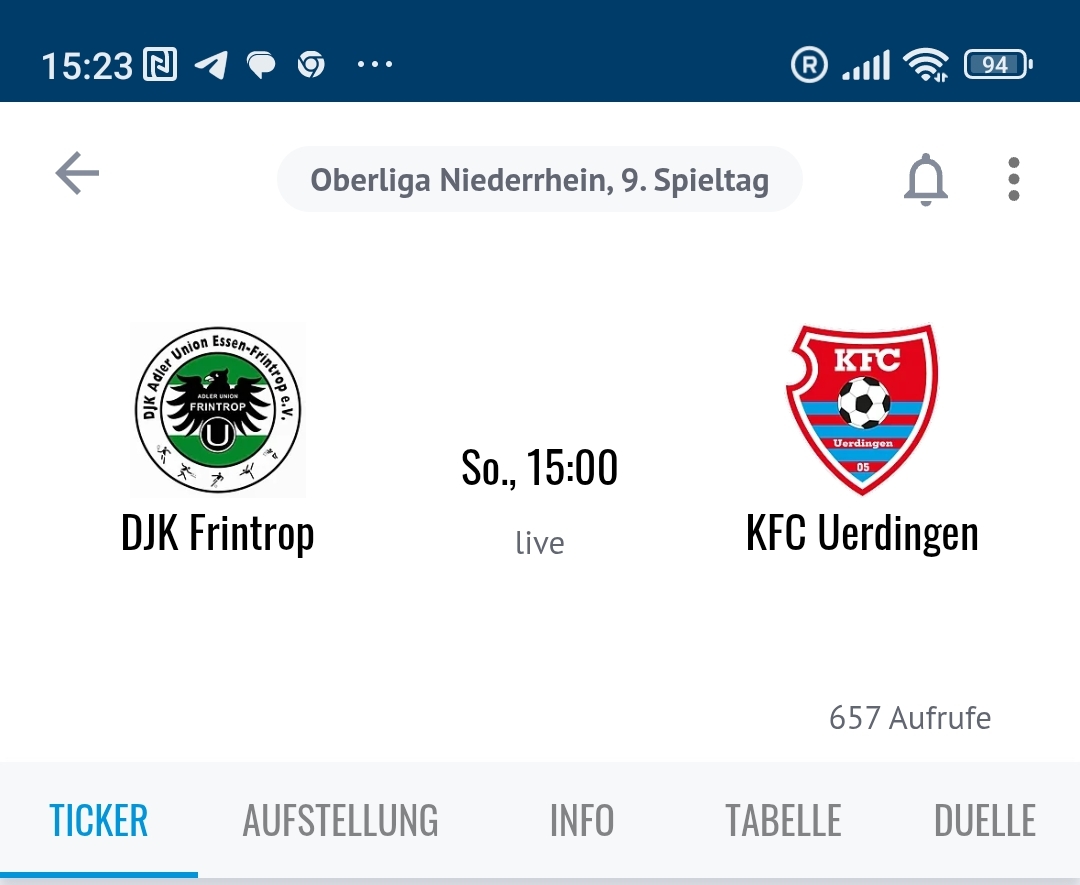Enable match notifications via the bell
This screenshot has height=885, width=1080.
[925, 179]
